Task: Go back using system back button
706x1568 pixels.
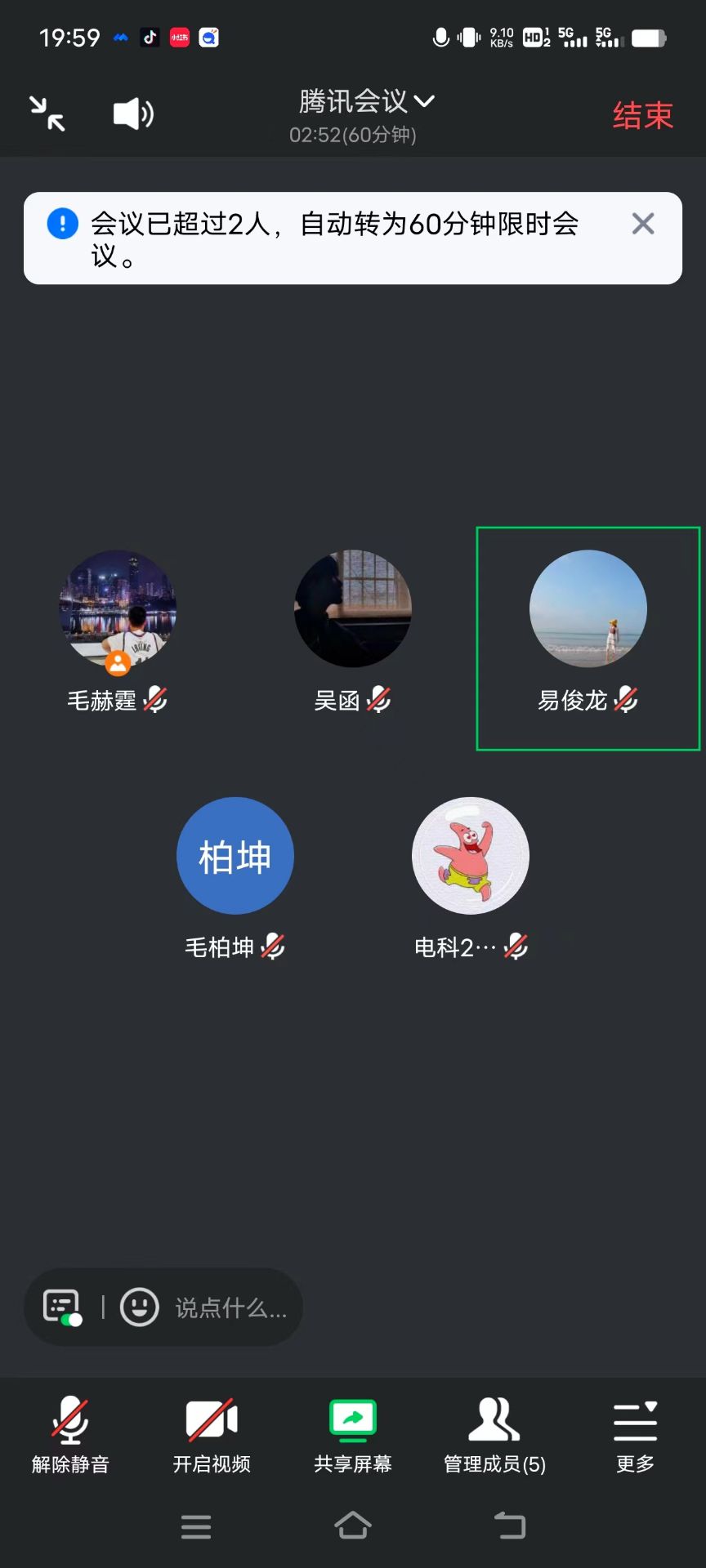Action: 510,1526
